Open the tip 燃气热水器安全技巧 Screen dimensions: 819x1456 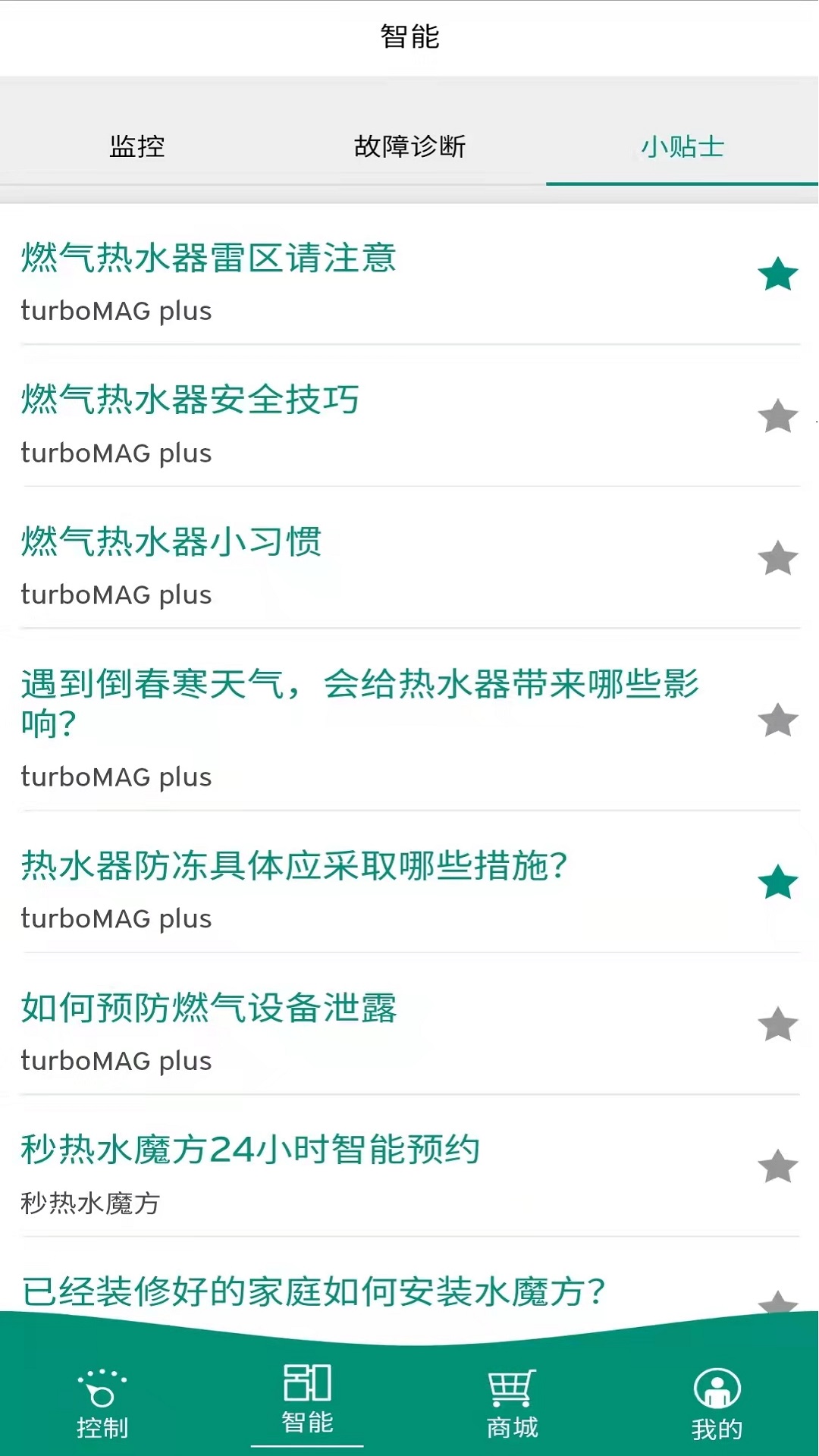pyautogui.click(x=190, y=400)
